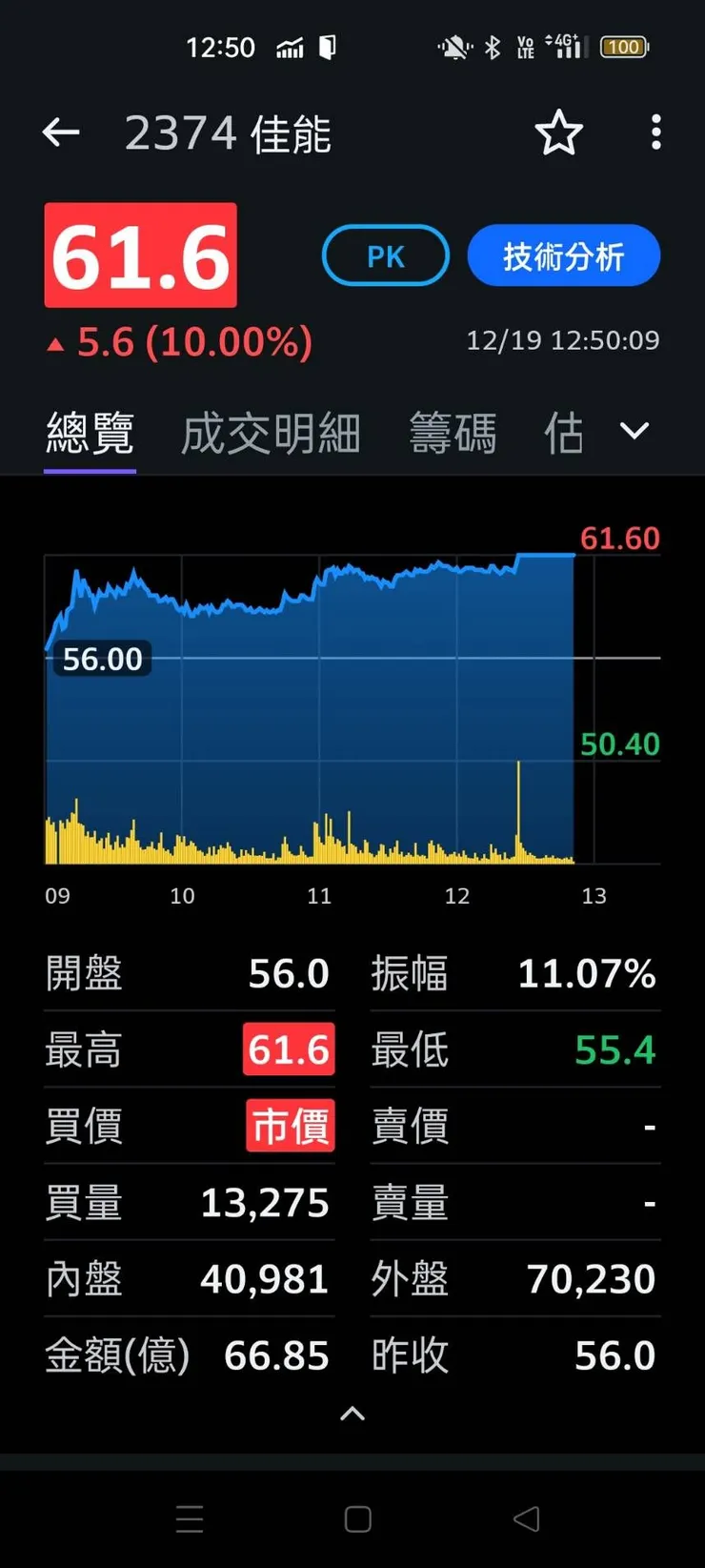
Task: Open recent apps from navigation bar
Action: [x=190, y=1518]
